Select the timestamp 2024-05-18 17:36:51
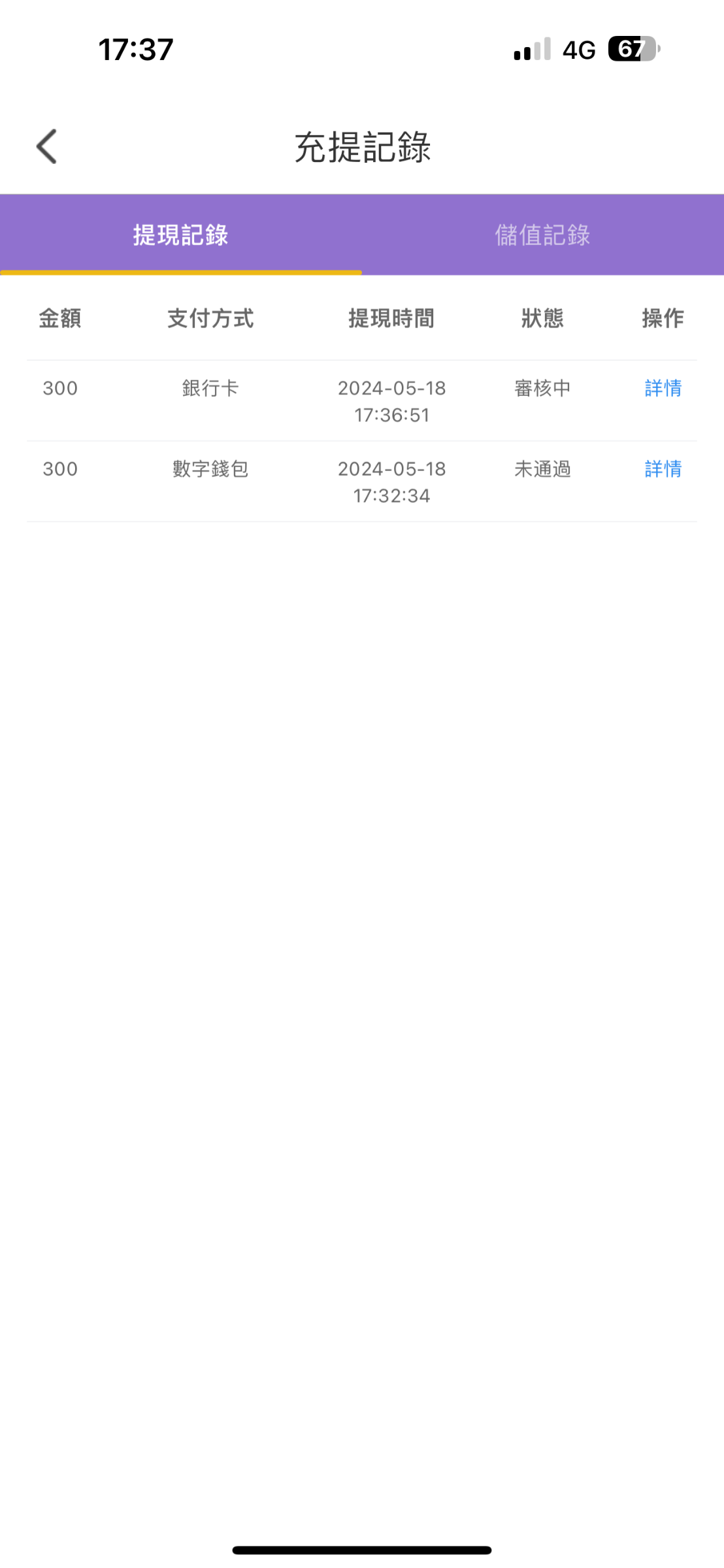Image resolution: width=724 pixels, height=1568 pixels. click(x=391, y=401)
